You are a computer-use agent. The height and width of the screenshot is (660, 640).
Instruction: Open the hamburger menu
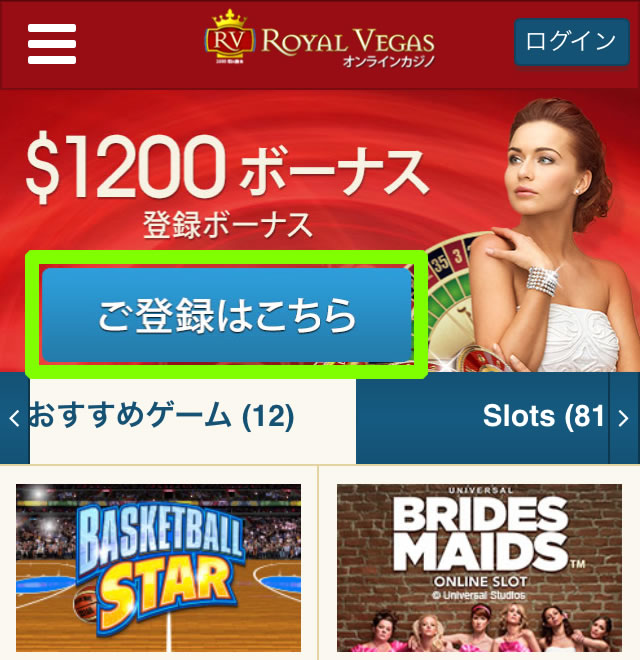[x=52, y=43]
